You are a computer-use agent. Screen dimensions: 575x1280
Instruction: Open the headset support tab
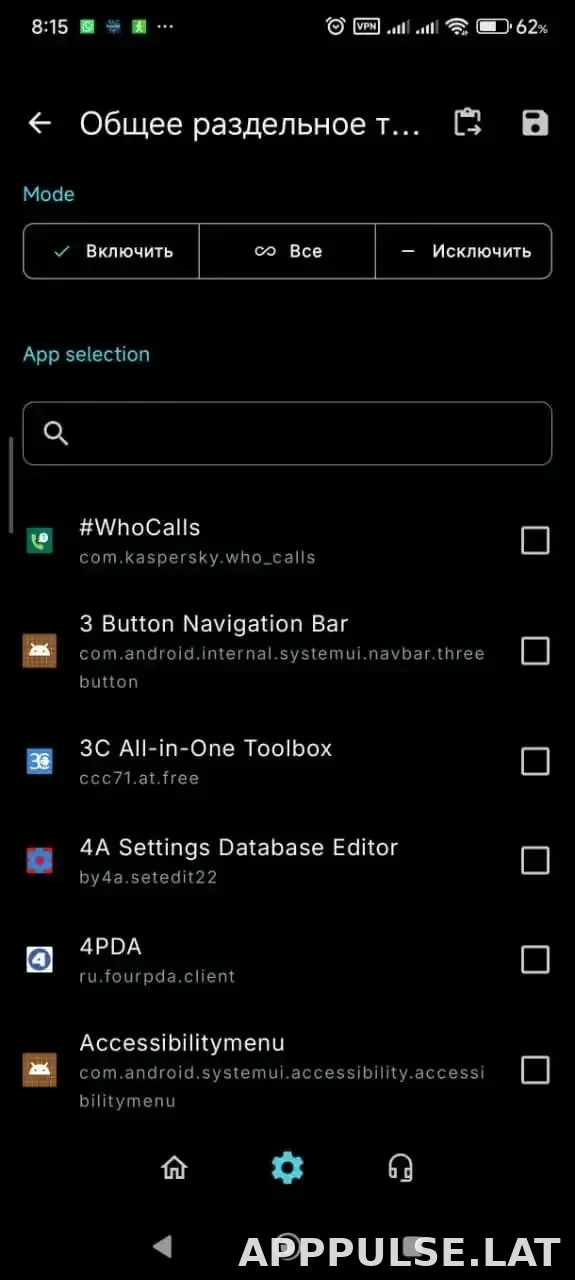click(x=400, y=1167)
